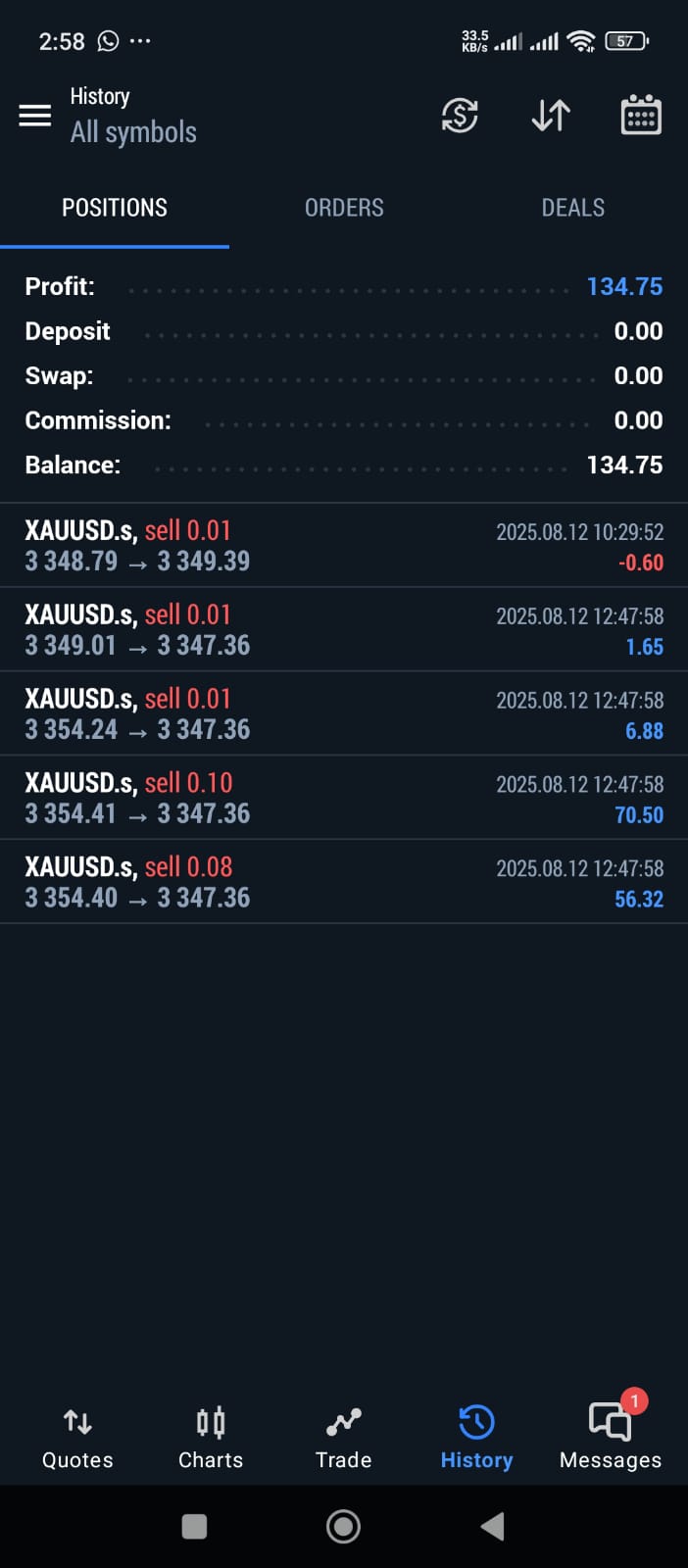Open the hamburger drawer menu
Viewport: 688px width, 1568px height.
click(x=35, y=116)
